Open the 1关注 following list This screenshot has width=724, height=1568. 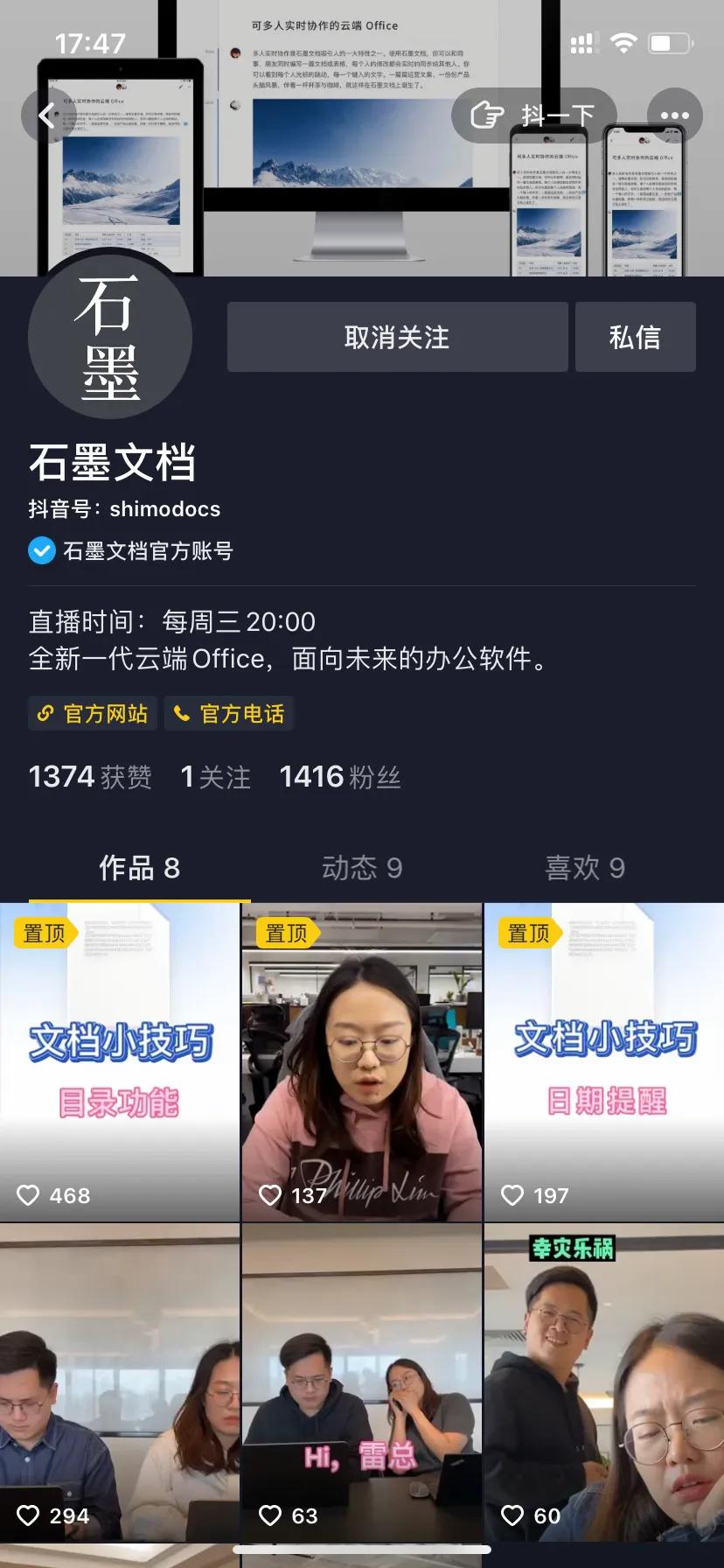click(x=215, y=777)
